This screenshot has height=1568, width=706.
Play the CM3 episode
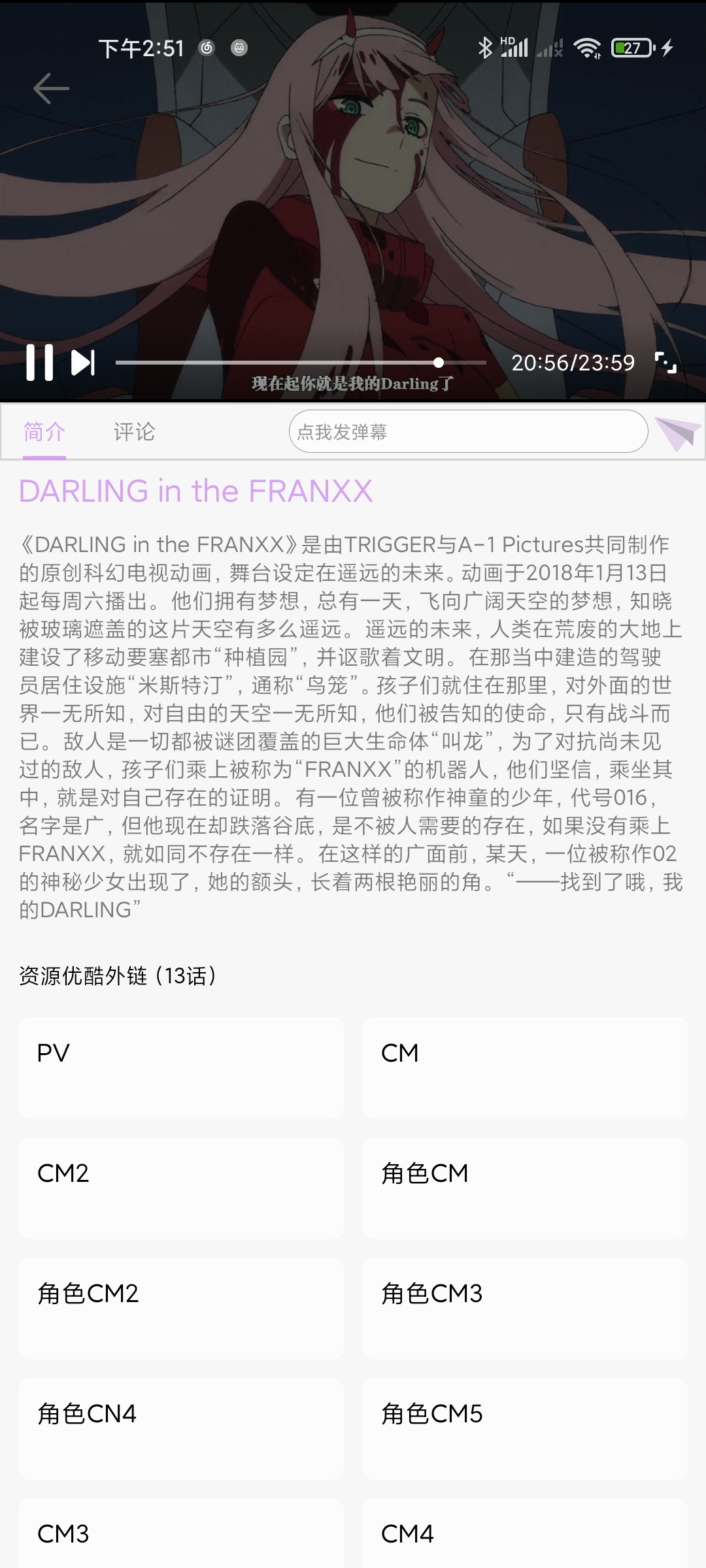(181, 1533)
